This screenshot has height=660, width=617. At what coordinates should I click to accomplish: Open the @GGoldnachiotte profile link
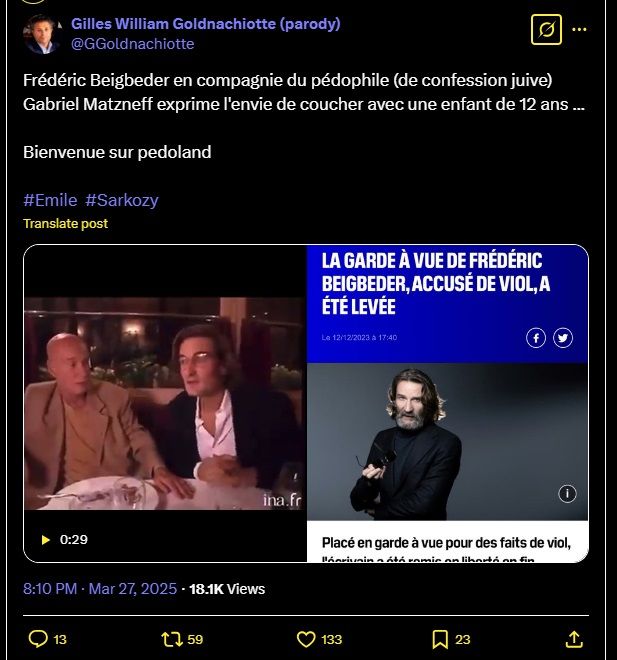132,44
